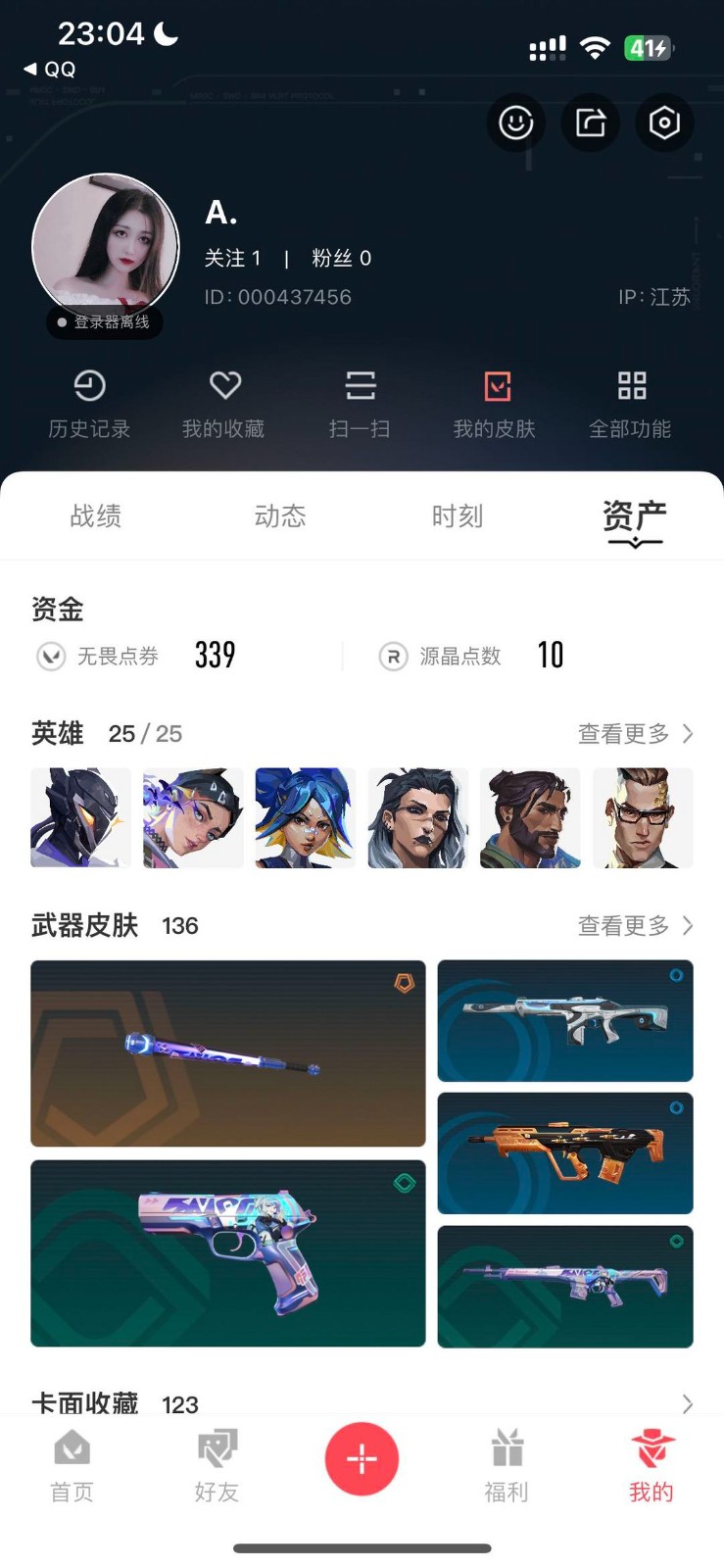Open the purple baseball bat melee skin
724x1568 pixels.
(228, 1053)
